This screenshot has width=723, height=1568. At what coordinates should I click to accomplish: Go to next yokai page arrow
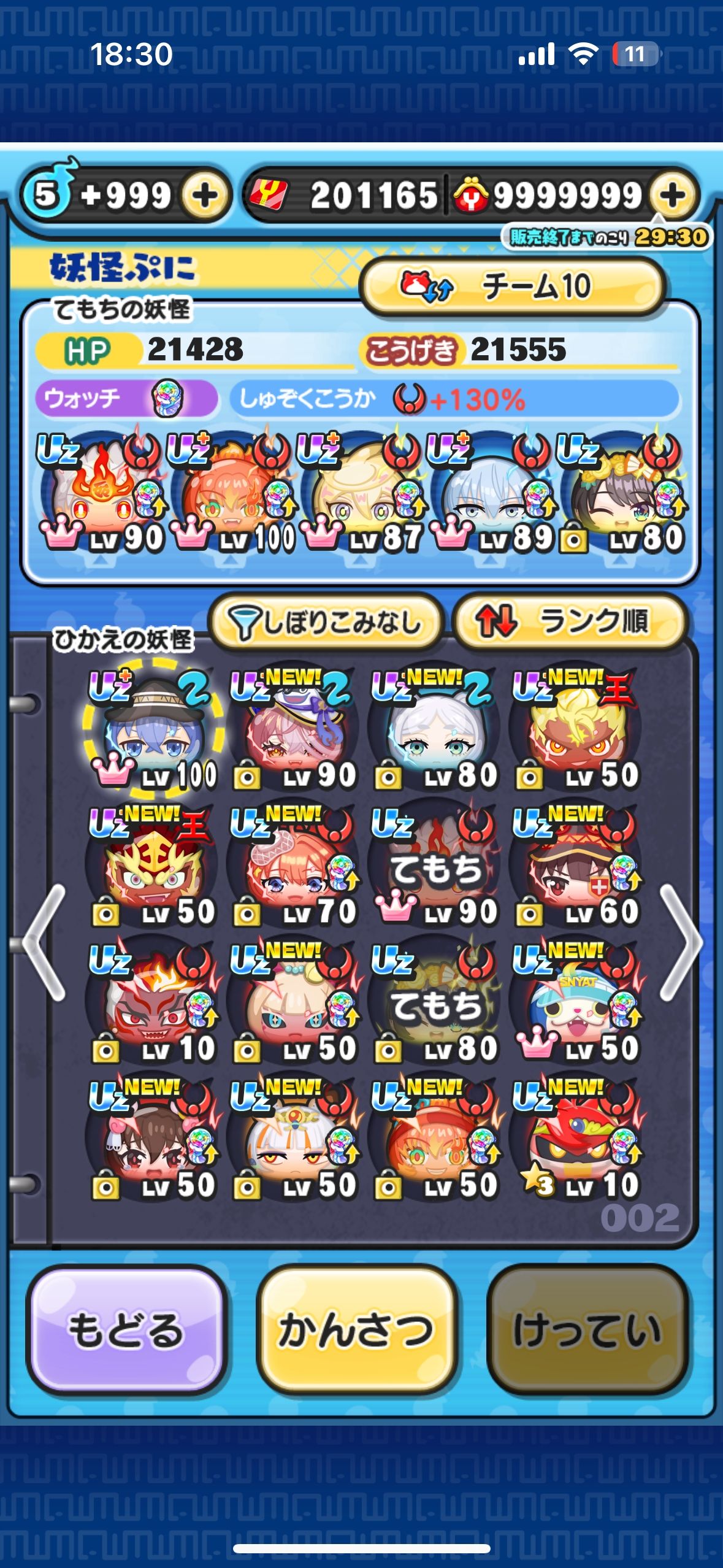(x=679, y=942)
